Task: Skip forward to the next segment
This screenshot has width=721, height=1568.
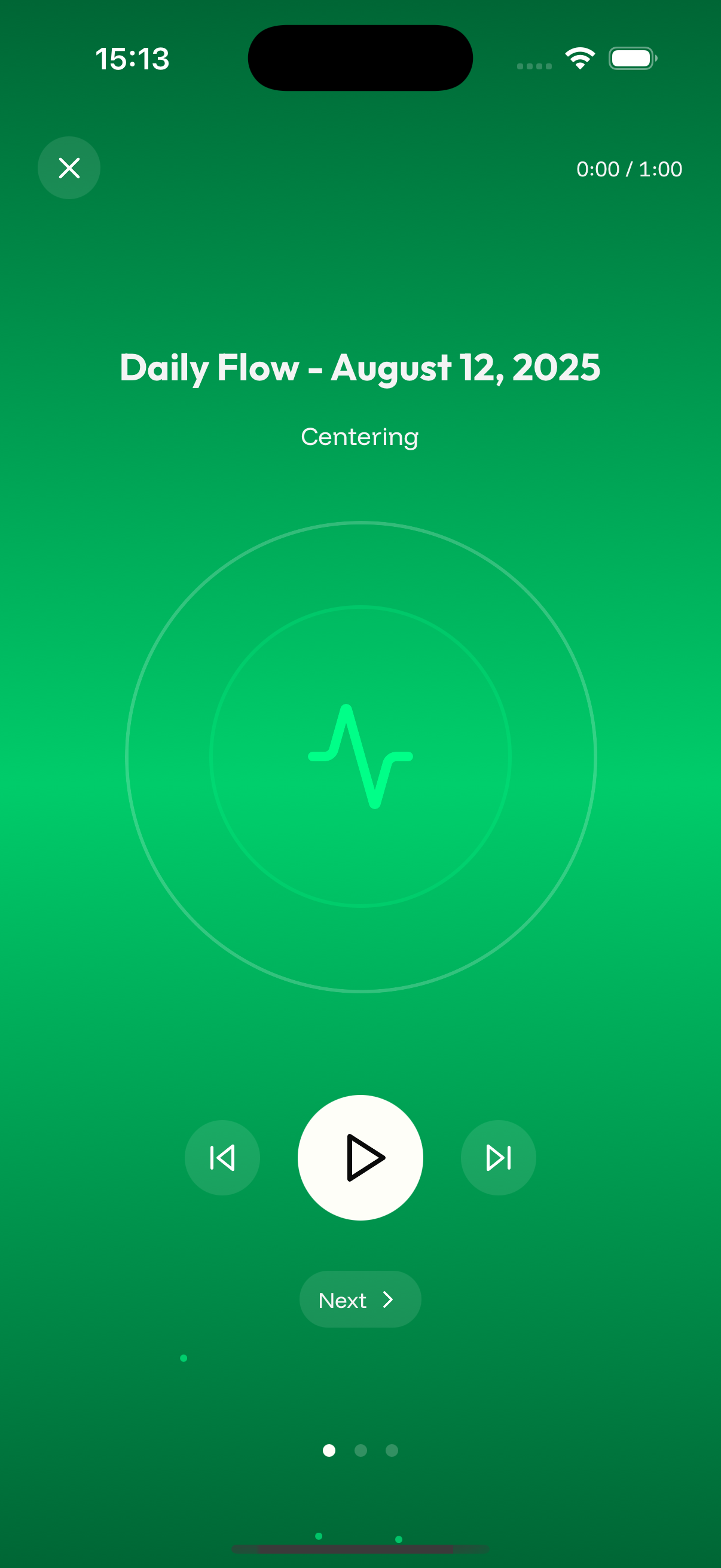Action: click(499, 1157)
